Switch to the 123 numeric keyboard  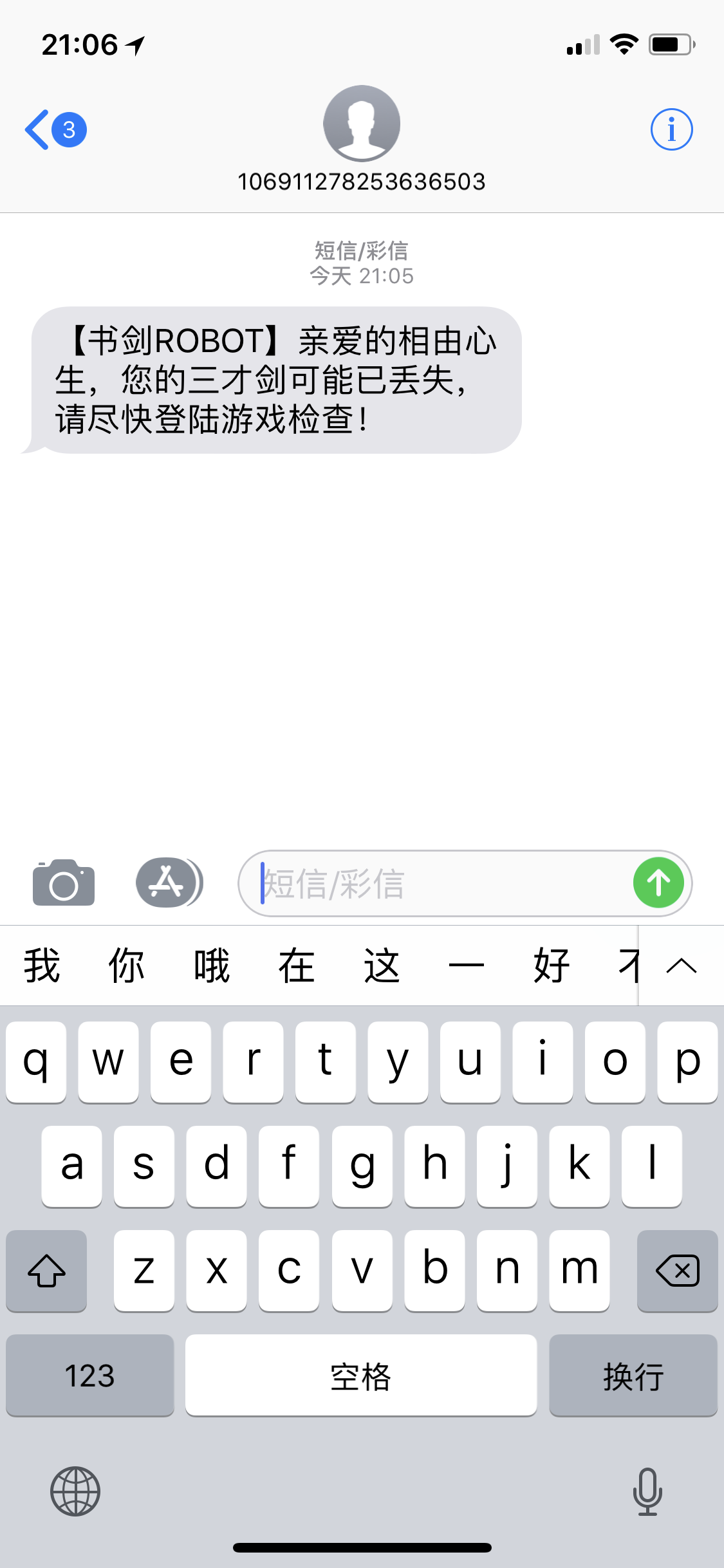tap(90, 1375)
